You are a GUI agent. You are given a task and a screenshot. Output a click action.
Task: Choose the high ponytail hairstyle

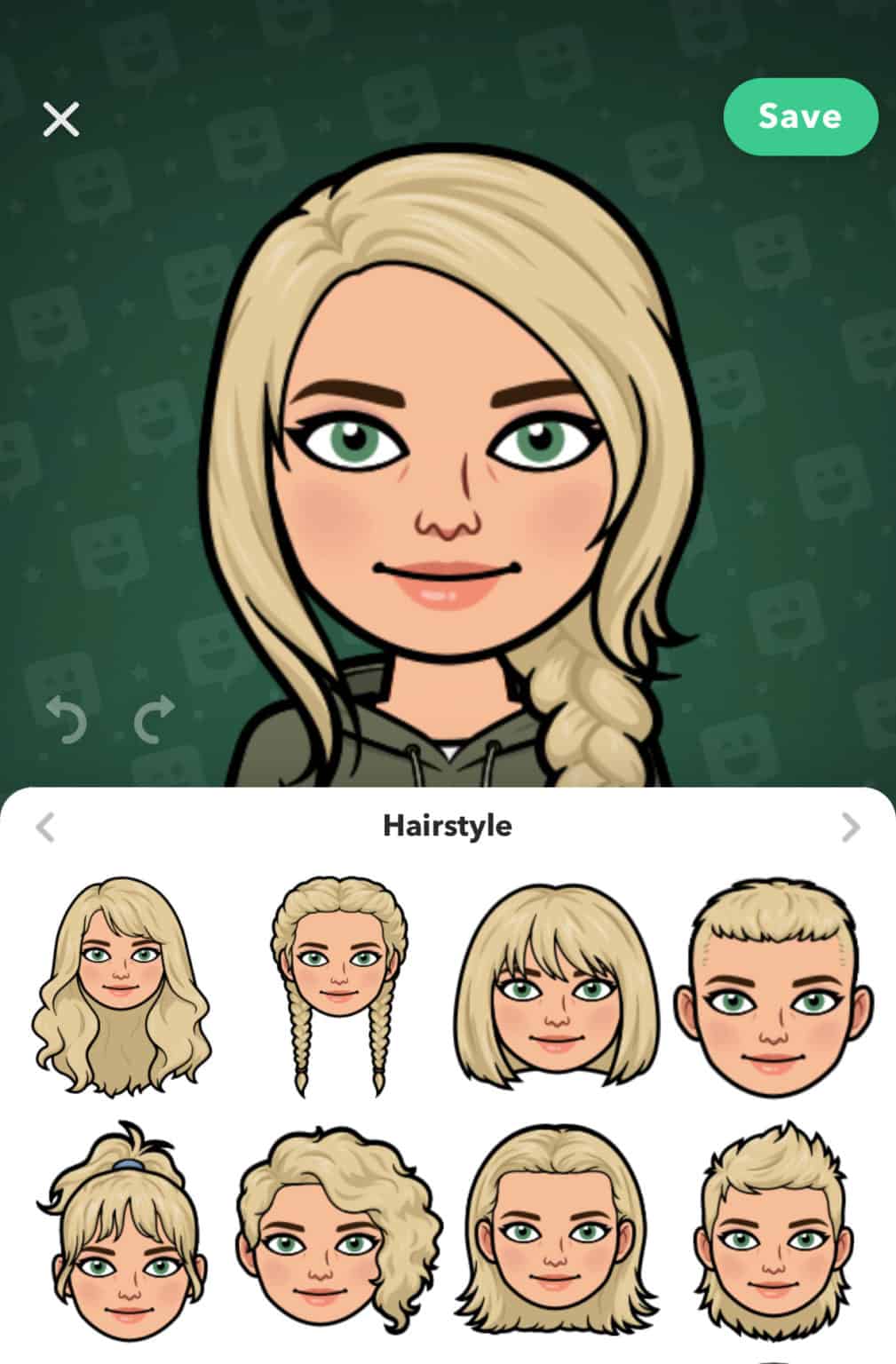(x=122, y=1230)
